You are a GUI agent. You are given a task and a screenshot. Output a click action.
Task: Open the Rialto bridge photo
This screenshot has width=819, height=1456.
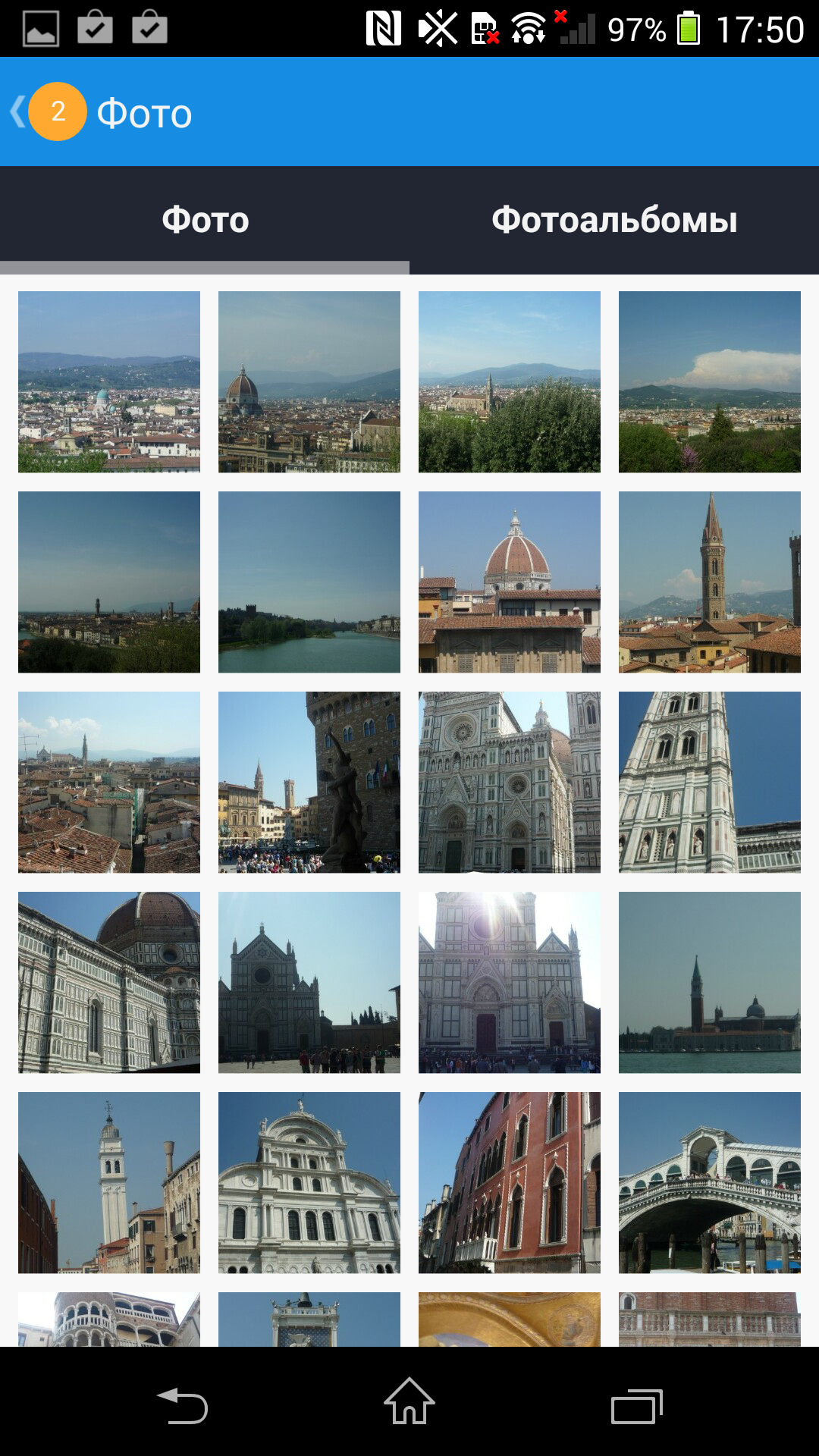pos(709,1182)
